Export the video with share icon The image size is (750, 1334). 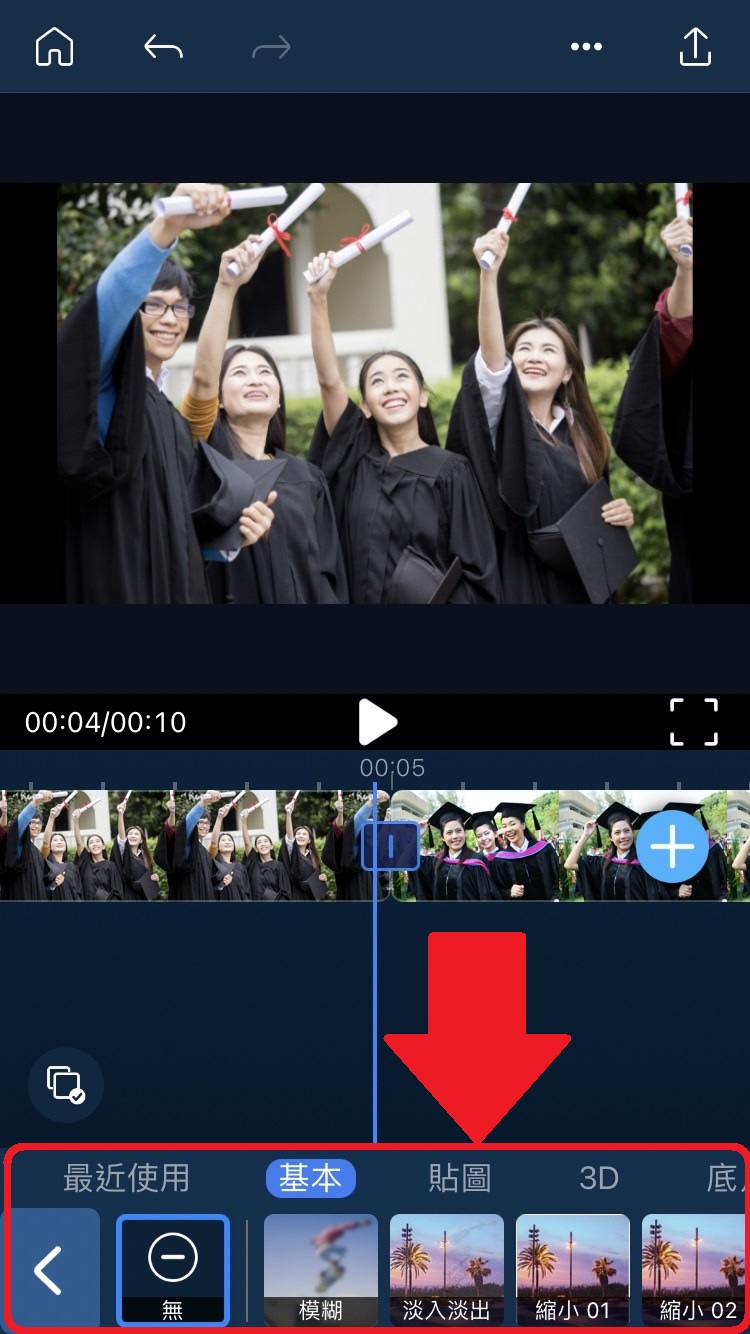click(x=694, y=46)
